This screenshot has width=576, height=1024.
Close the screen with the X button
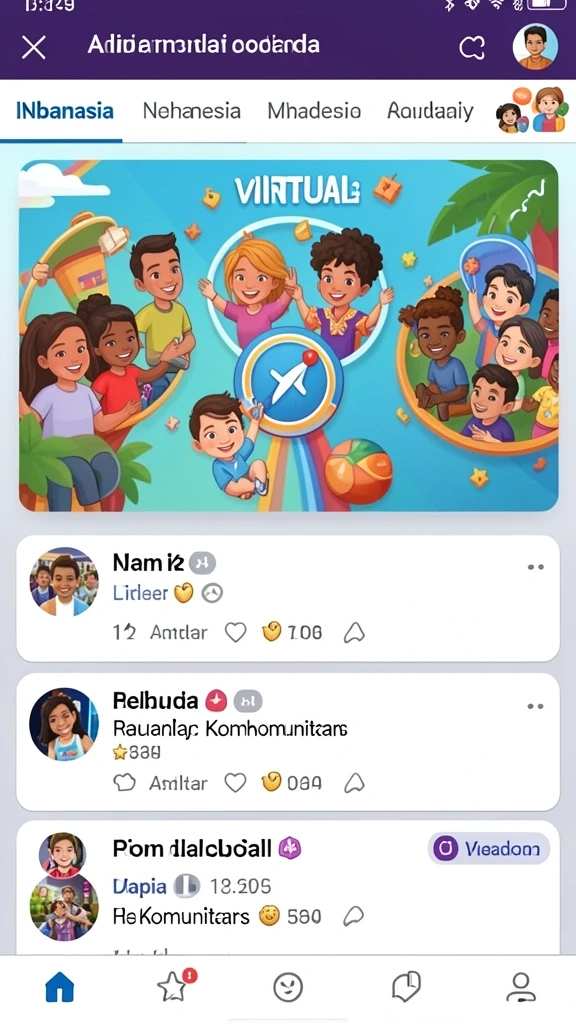[x=34, y=47]
